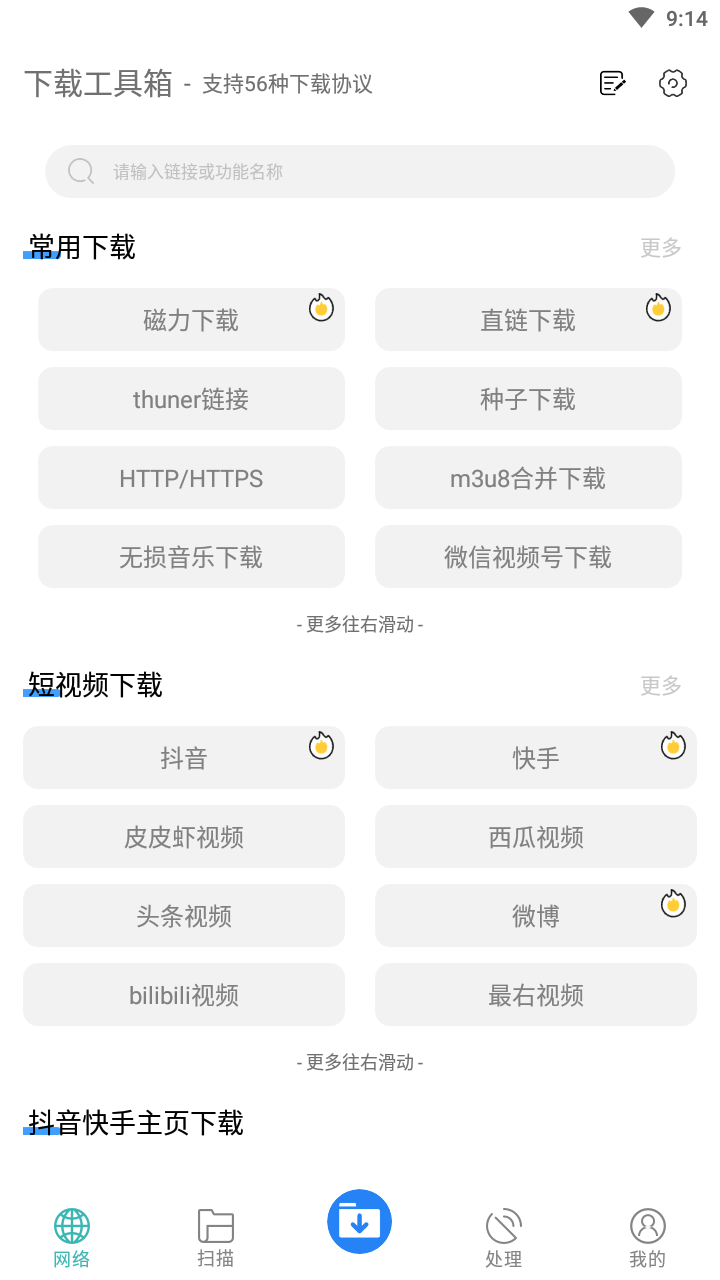
Task: Show 更多 in 短视频下载 section
Action: pos(661,685)
